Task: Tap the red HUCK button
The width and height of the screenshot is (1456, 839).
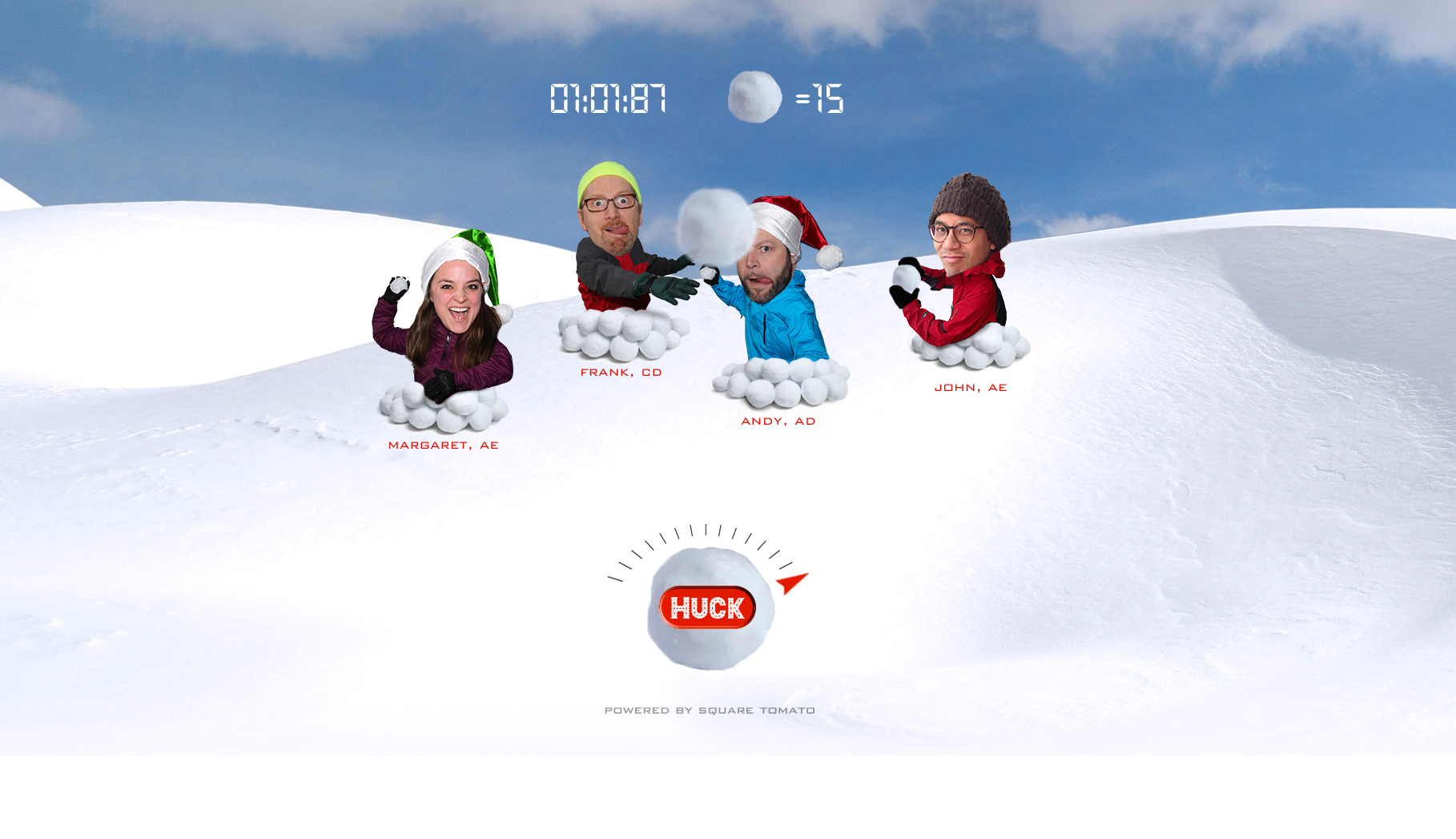Action: pyautogui.click(x=707, y=607)
